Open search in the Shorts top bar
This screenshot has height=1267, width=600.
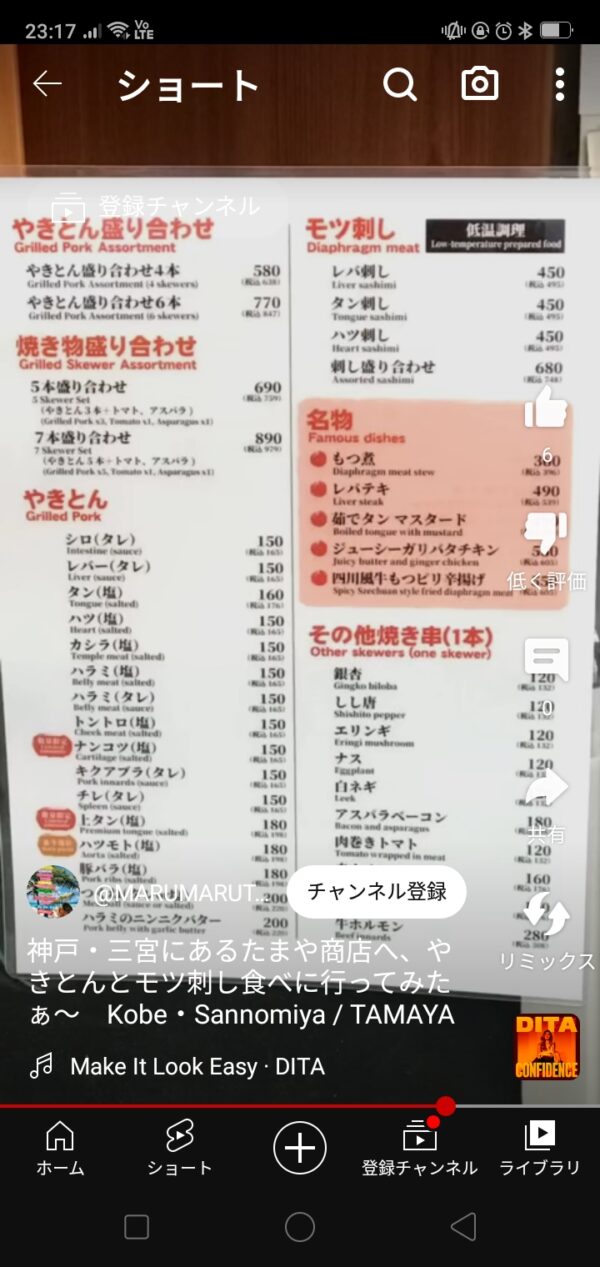399,85
